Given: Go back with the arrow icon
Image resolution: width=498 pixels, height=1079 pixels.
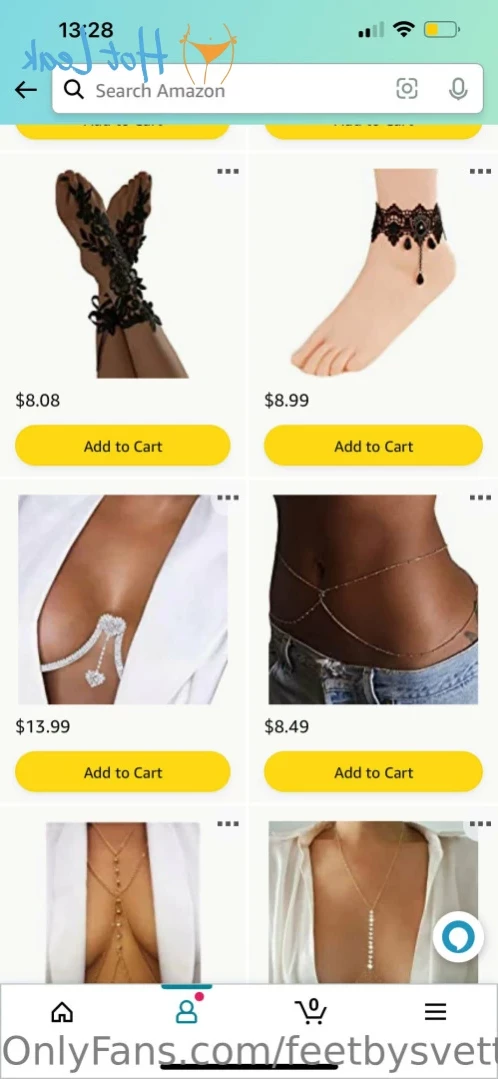Looking at the screenshot, I should [x=25, y=89].
